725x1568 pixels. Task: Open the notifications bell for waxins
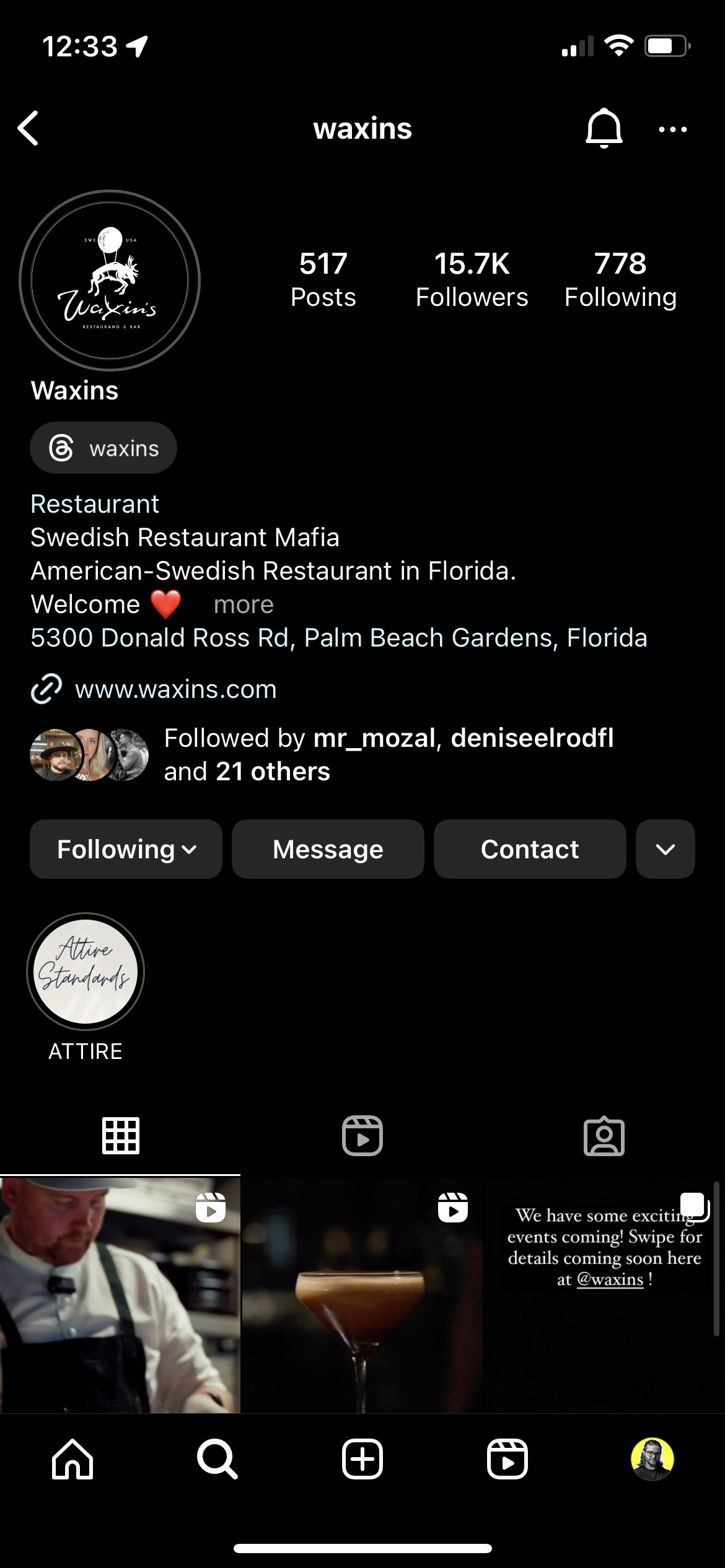click(x=604, y=129)
